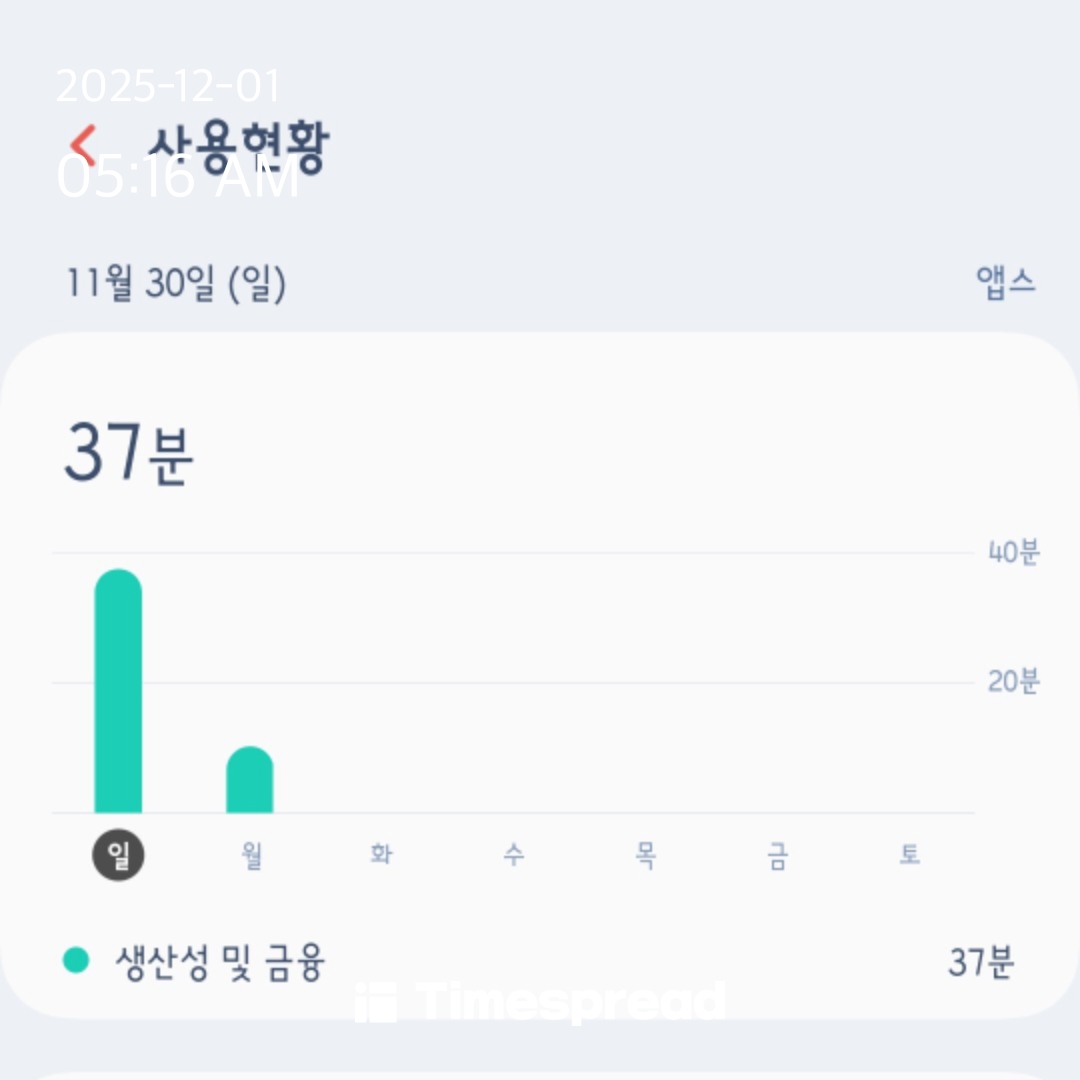Choose the 수 day on the chart
The height and width of the screenshot is (1080, 1080).
[513, 855]
